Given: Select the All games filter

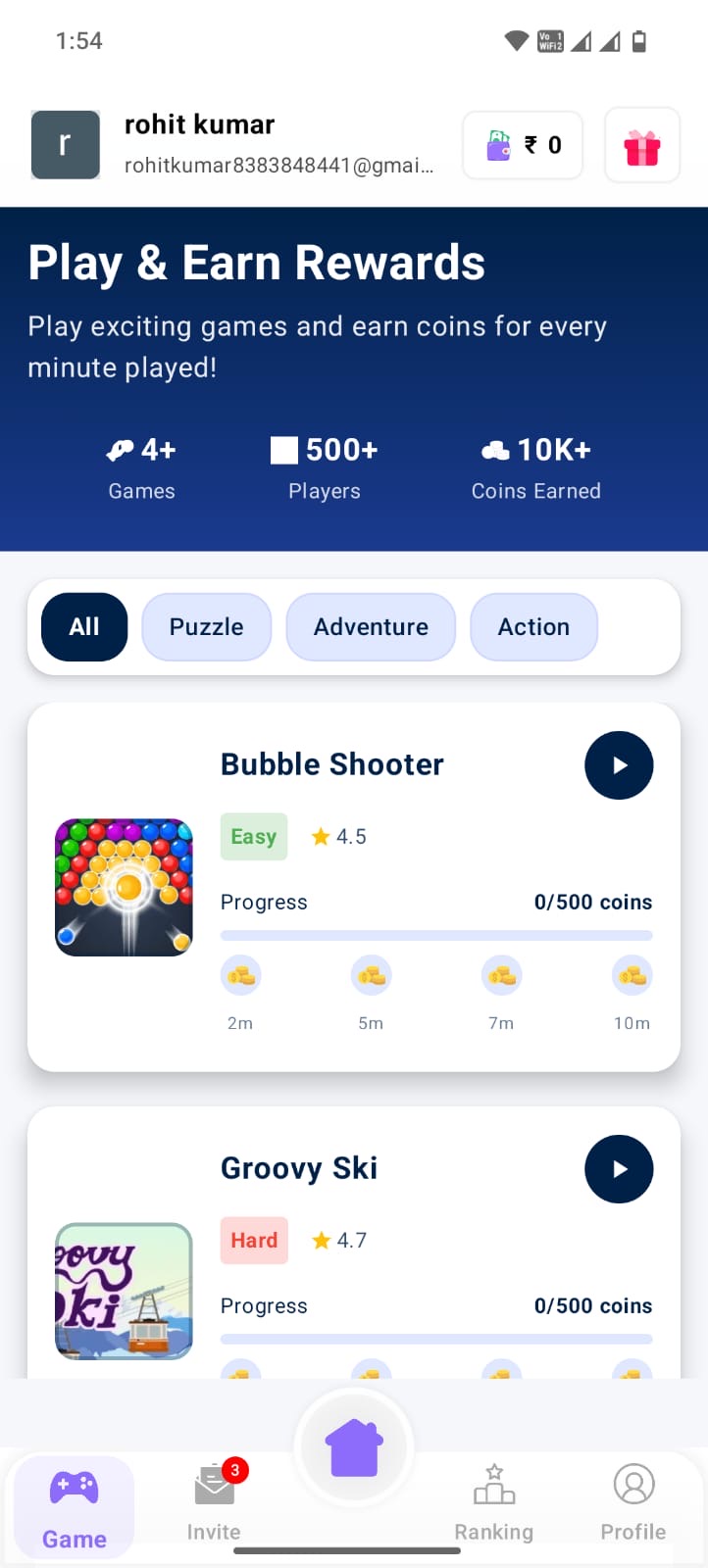Looking at the screenshot, I should point(84,626).
